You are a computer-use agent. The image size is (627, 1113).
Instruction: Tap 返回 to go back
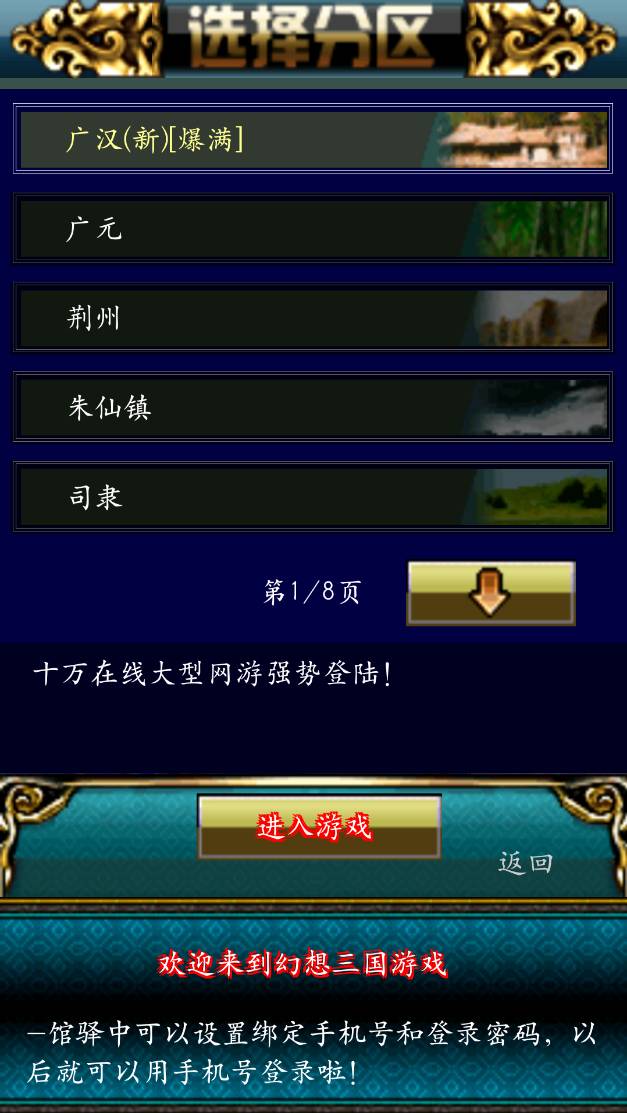(525, 863)
